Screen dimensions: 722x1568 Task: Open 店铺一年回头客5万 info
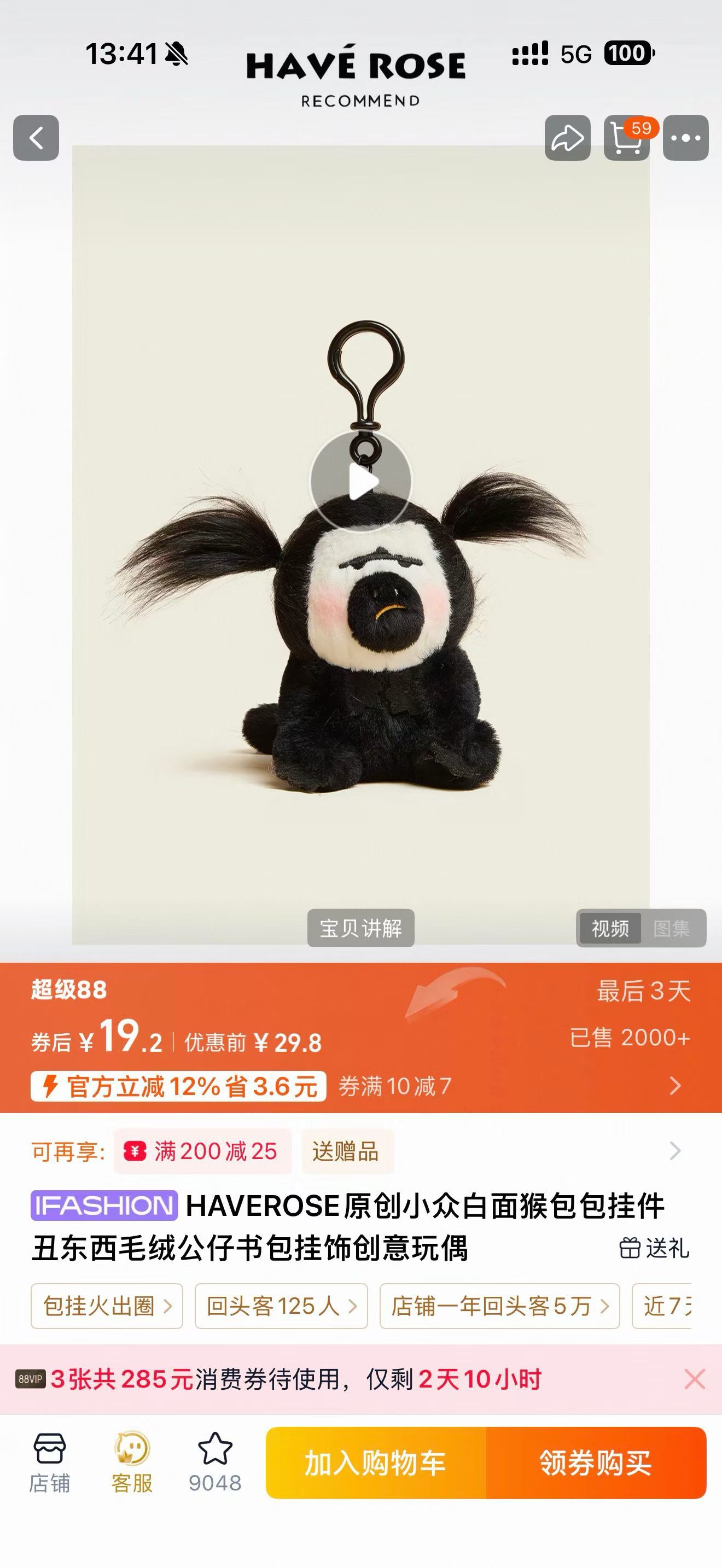[x=499, y=1306]
